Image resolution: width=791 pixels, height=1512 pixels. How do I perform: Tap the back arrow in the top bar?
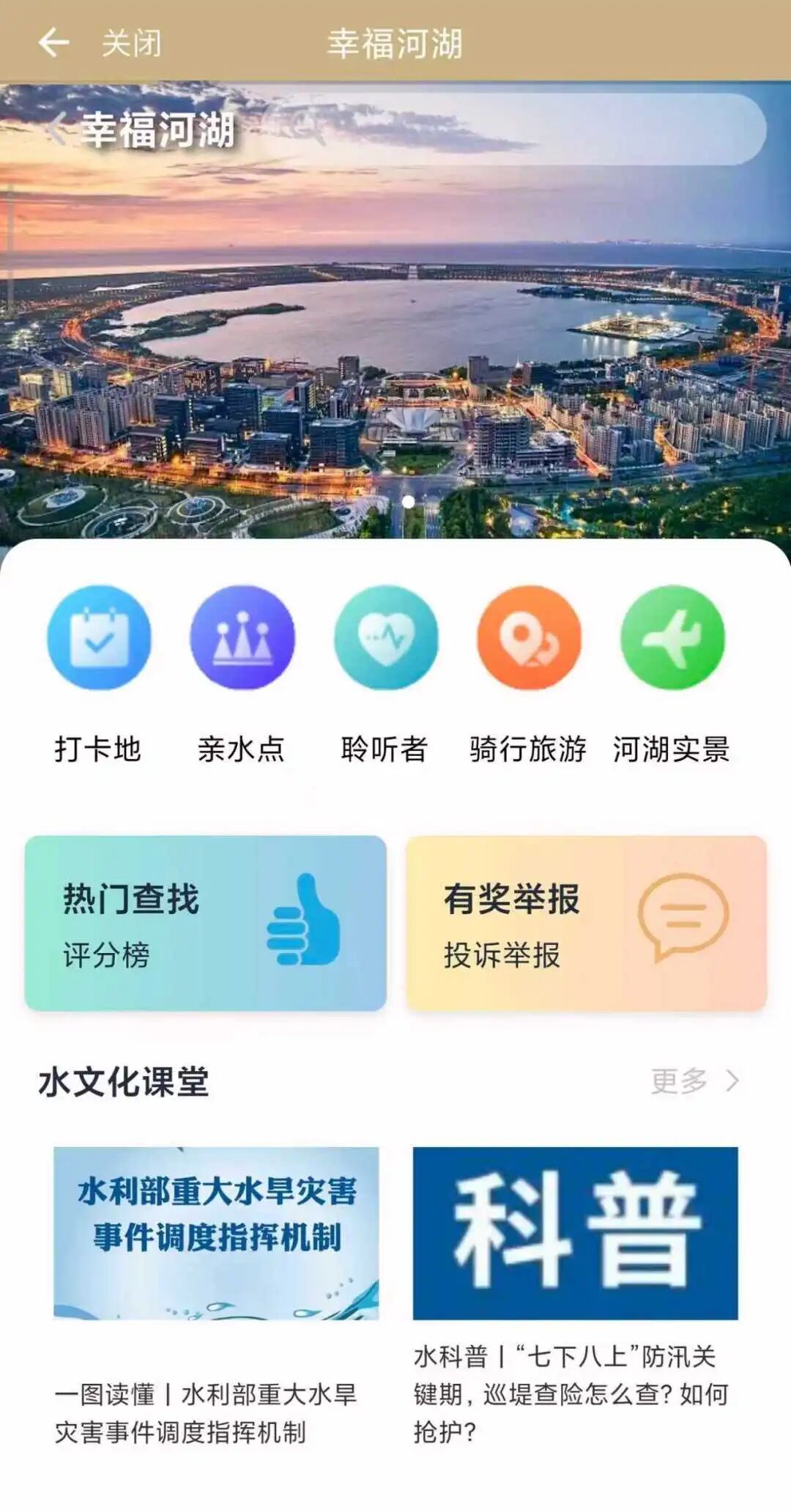coord(53,42)
